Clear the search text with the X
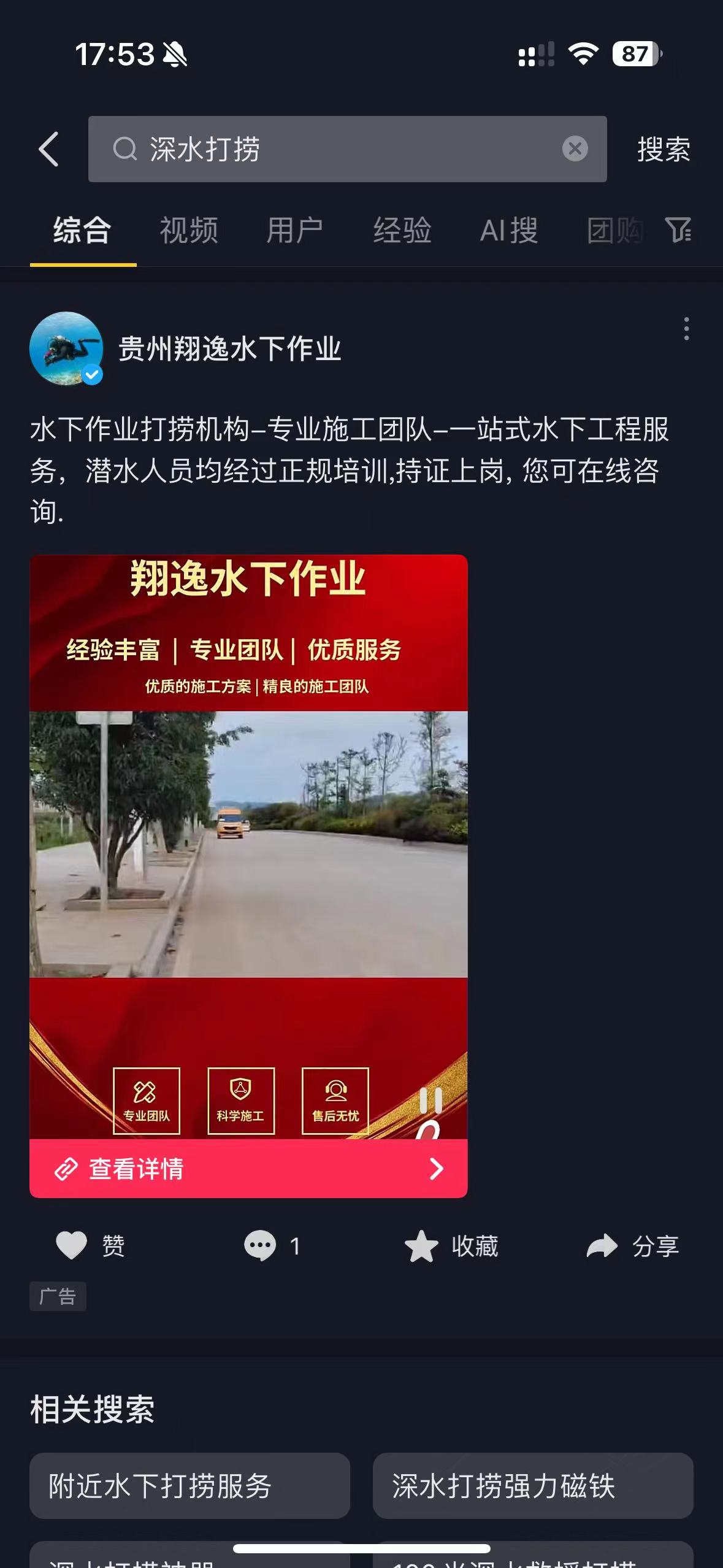The width and height of the screenshot is (723, 1568). (575, 149)
